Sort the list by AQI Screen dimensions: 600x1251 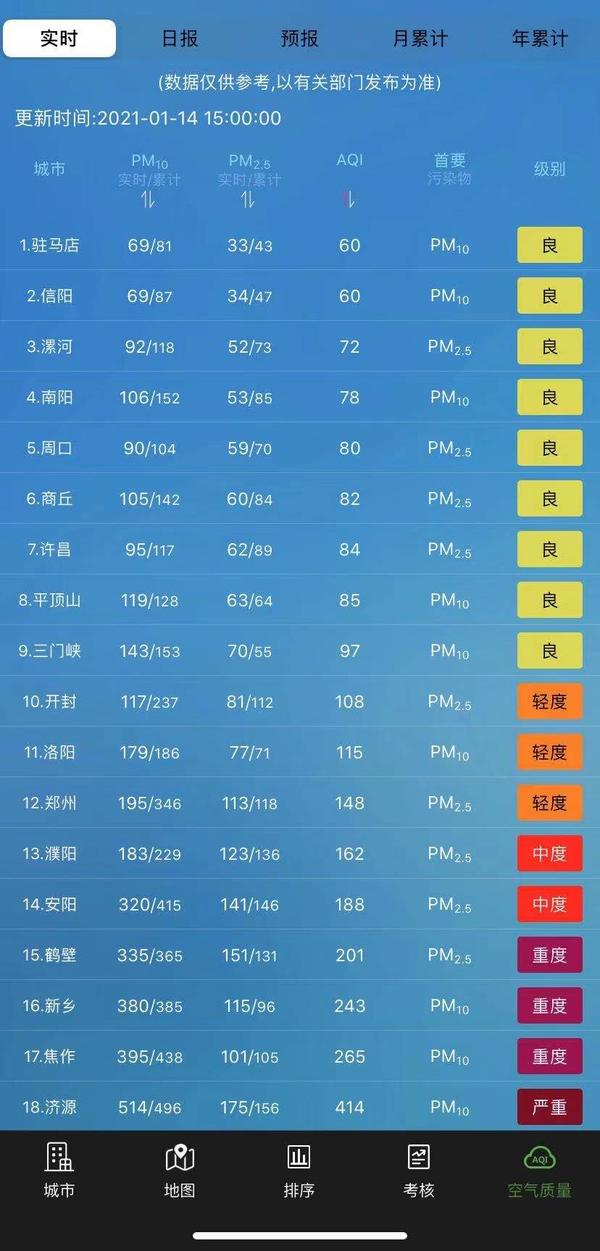pyautogui.click(x=348, y=200)
